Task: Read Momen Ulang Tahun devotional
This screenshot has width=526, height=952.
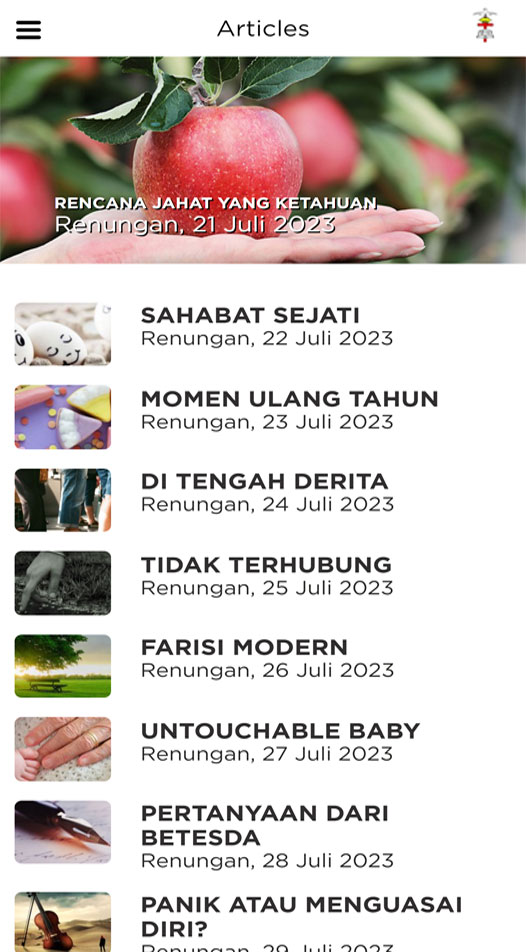Action: (x=263, y=417)
